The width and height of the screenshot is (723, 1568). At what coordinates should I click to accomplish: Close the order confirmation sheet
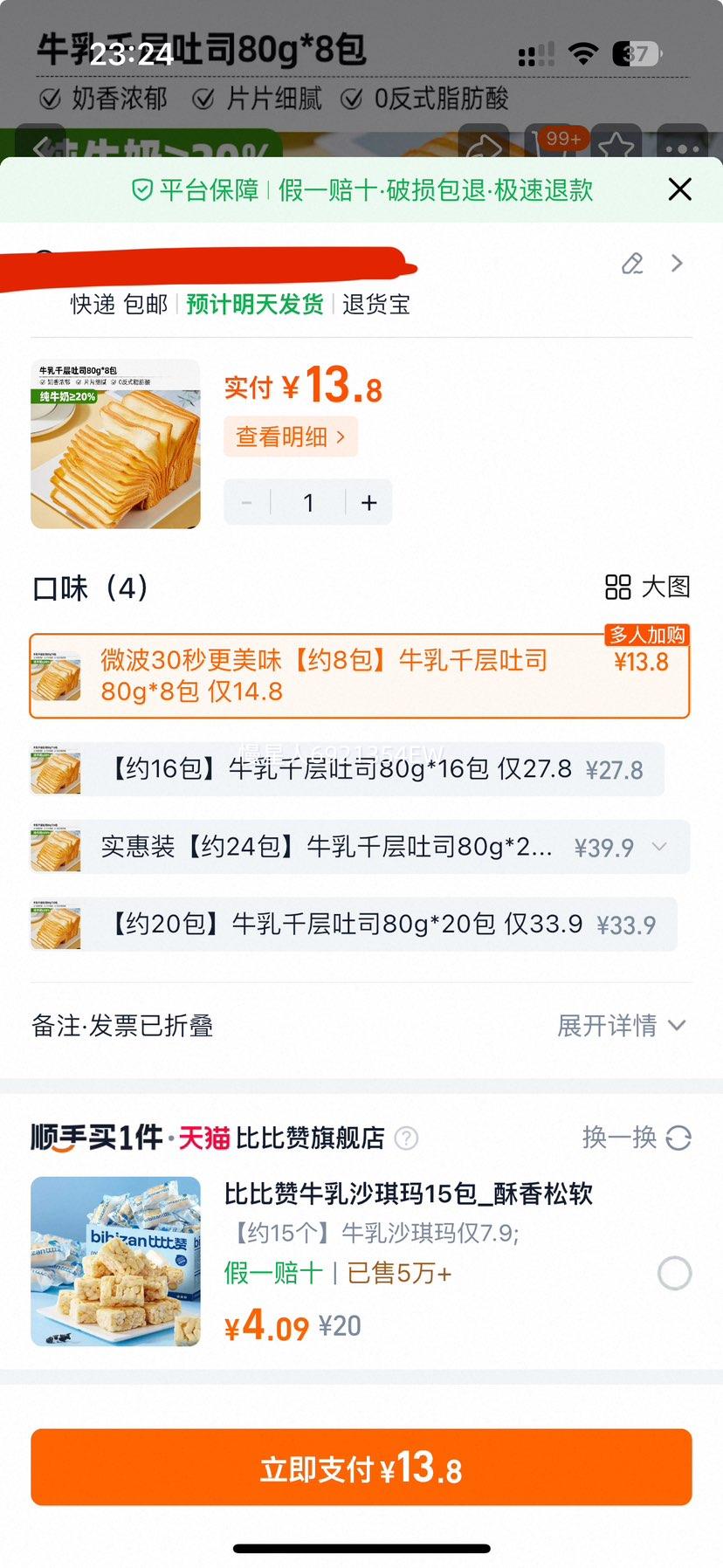click(x=679, y=189)
